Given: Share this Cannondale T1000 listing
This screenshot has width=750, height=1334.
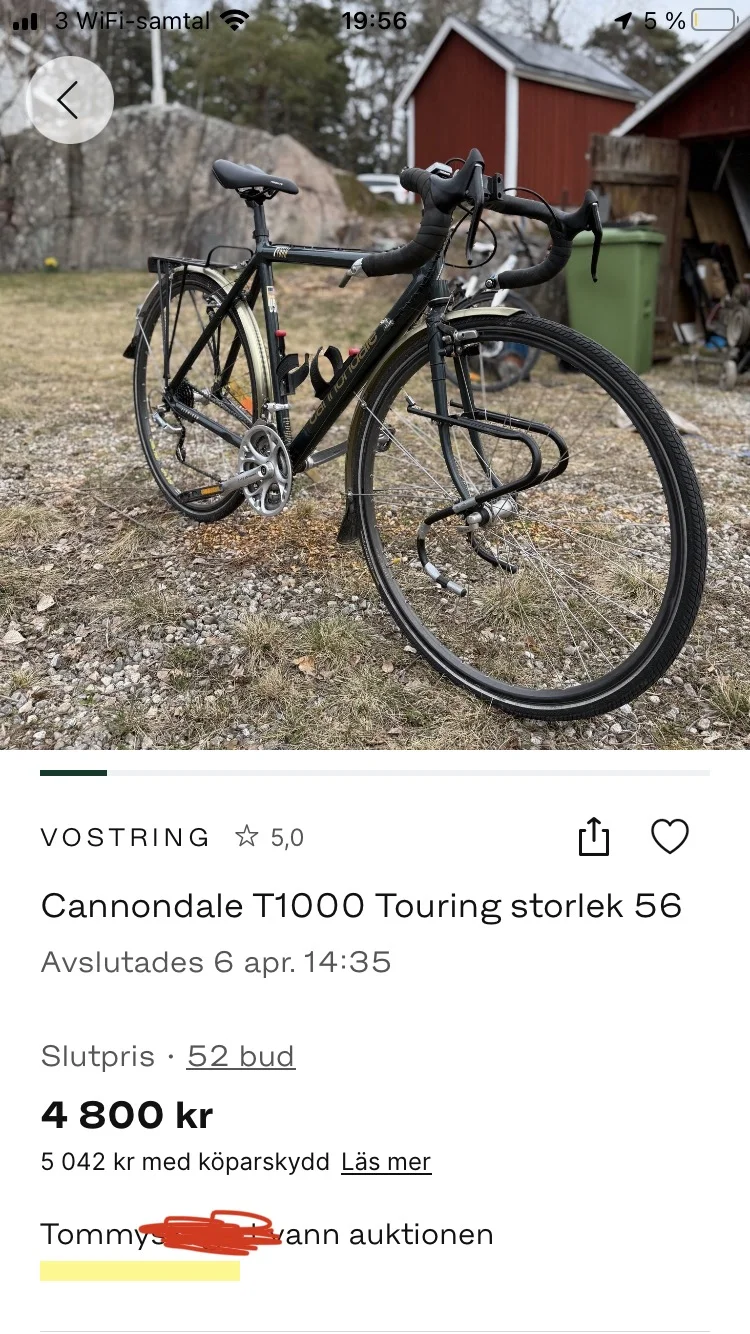Looking at the screenshot, I should [593, 837].
